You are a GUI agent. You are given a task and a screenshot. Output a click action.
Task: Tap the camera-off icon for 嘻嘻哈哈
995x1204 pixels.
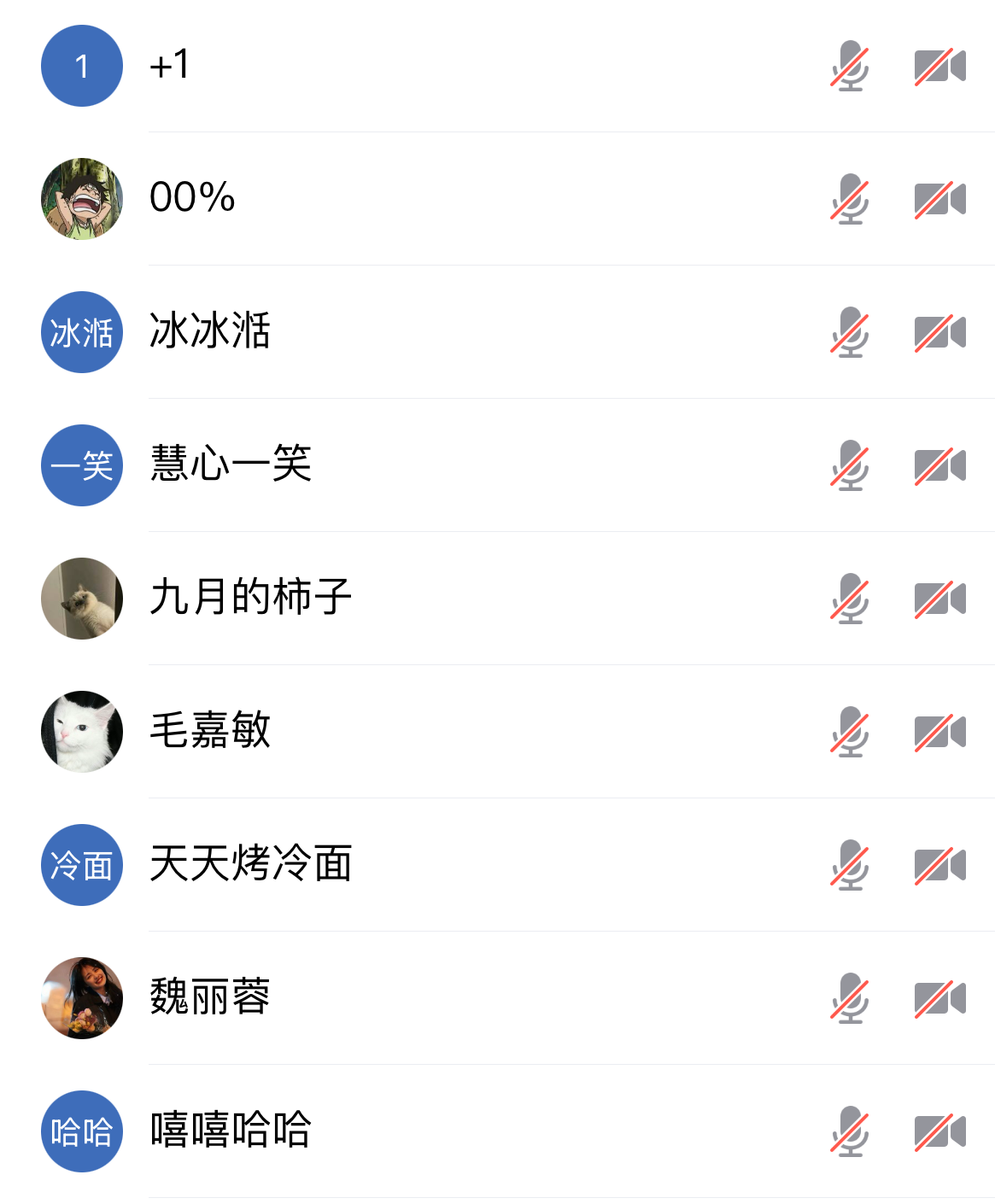pos(939,1131)
